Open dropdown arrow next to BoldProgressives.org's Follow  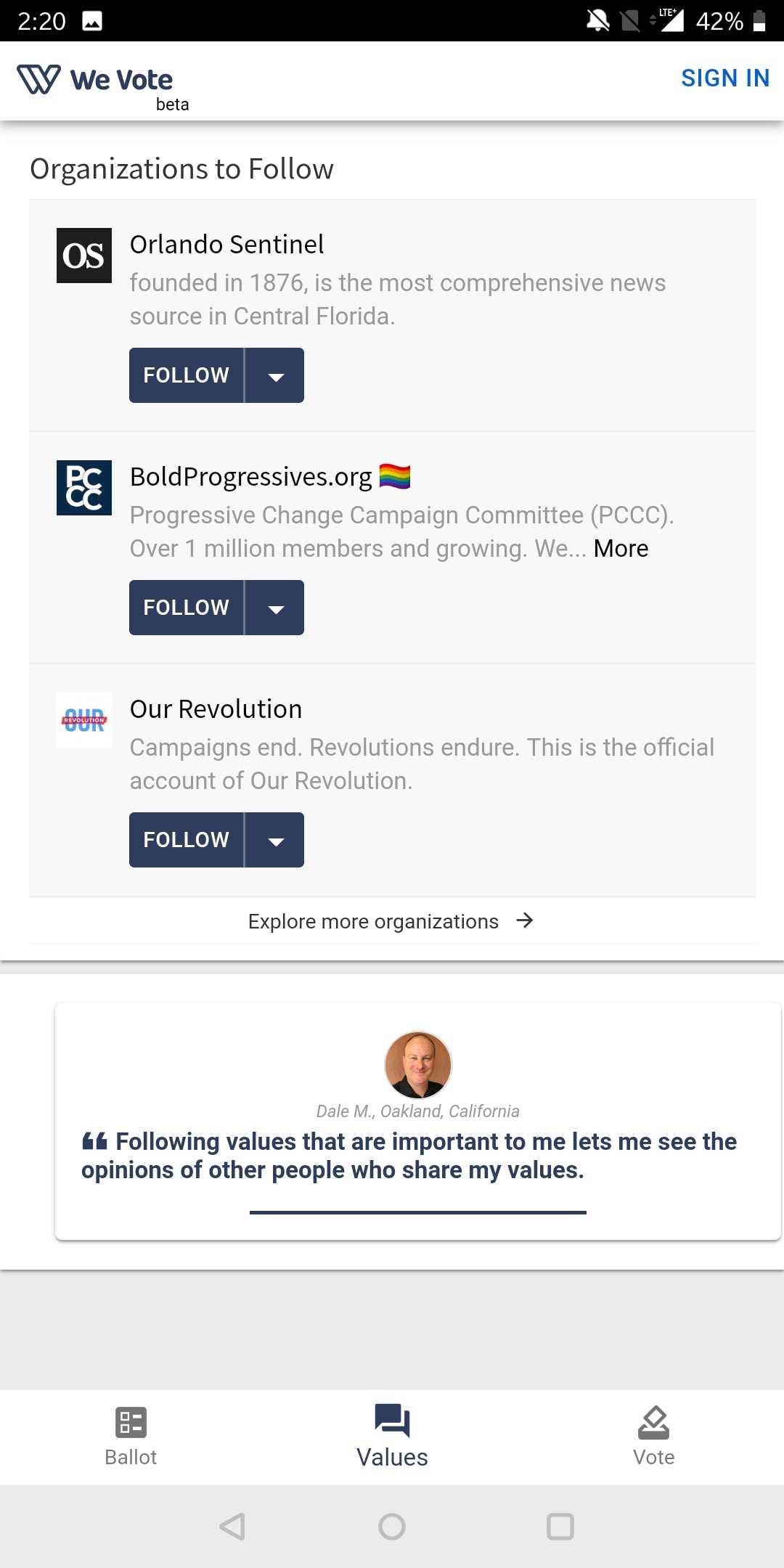[275, 608]
